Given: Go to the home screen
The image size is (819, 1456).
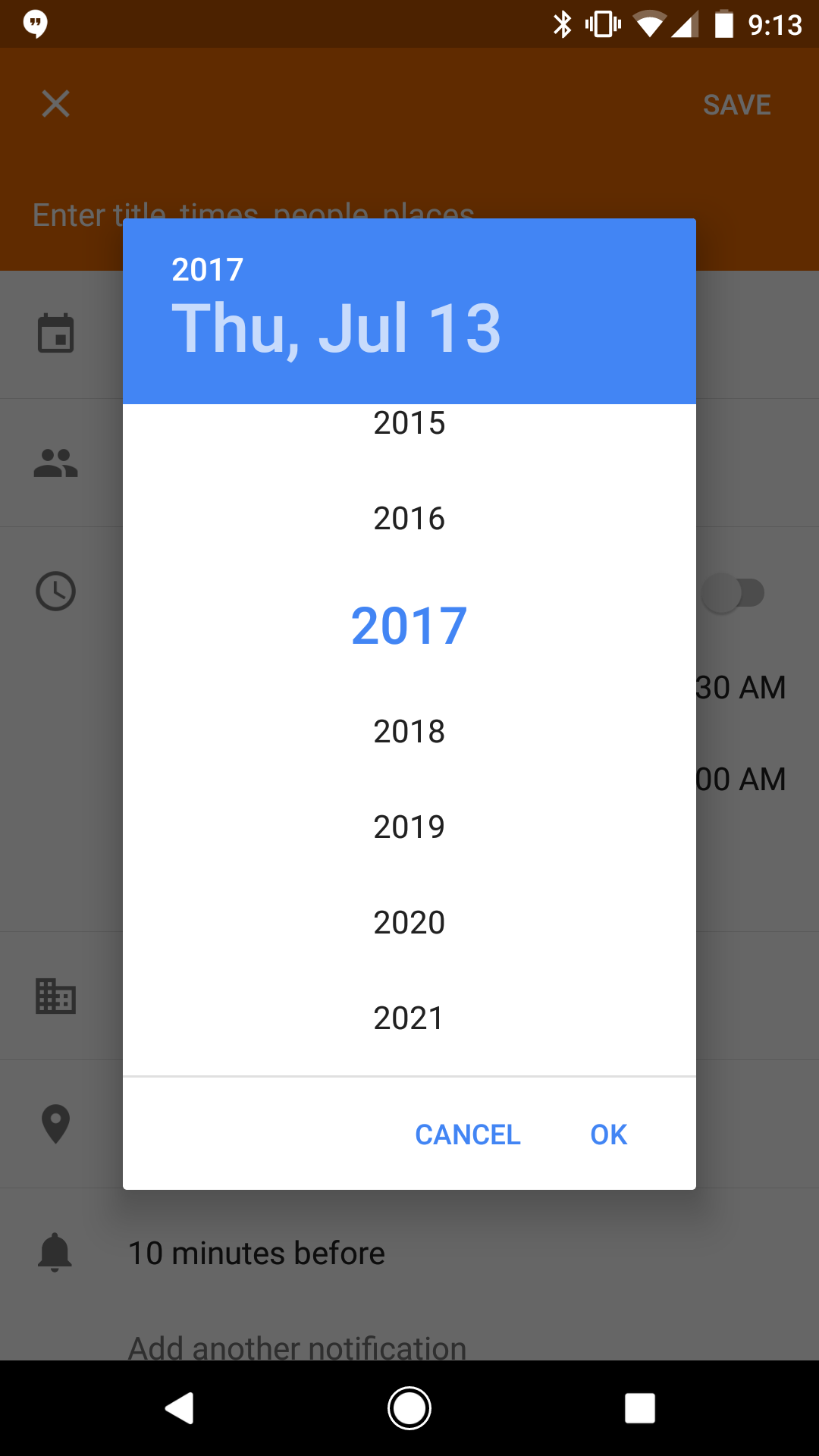Looking at the screenshot, I should tap(409, 1408).
